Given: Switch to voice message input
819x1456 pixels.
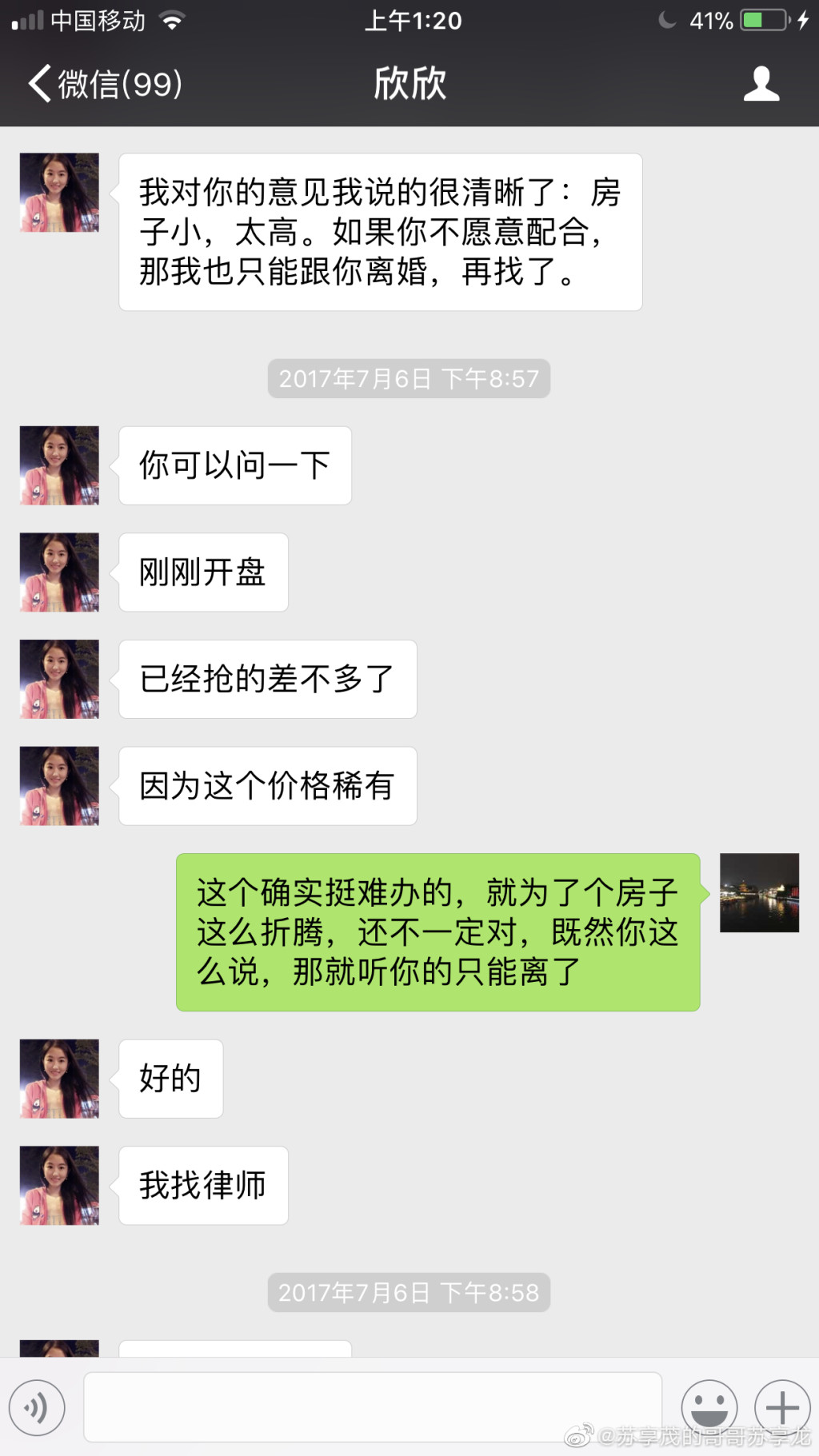Looking at the screenshot, I should point(37,1407).
